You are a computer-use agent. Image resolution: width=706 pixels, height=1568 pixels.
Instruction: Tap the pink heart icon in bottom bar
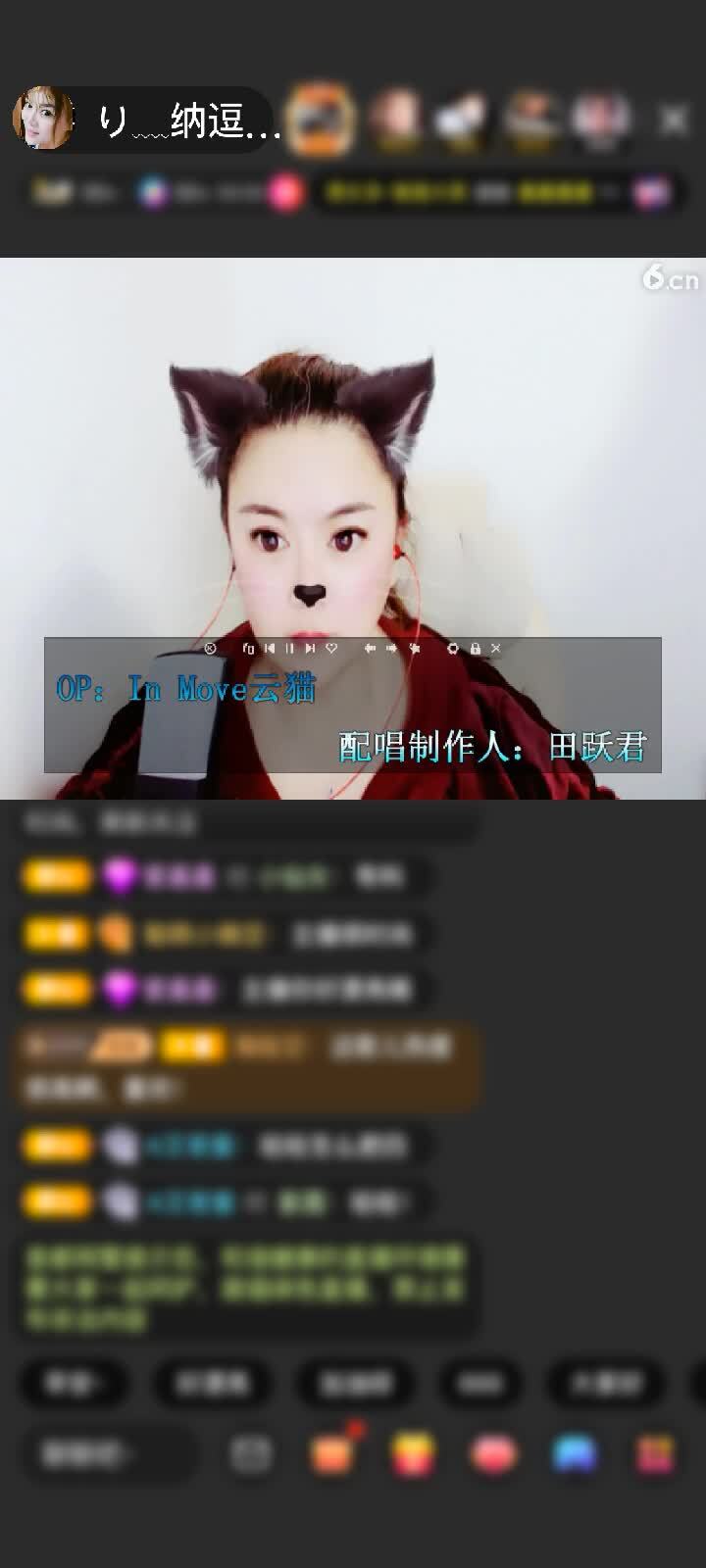click(493, 1454)
